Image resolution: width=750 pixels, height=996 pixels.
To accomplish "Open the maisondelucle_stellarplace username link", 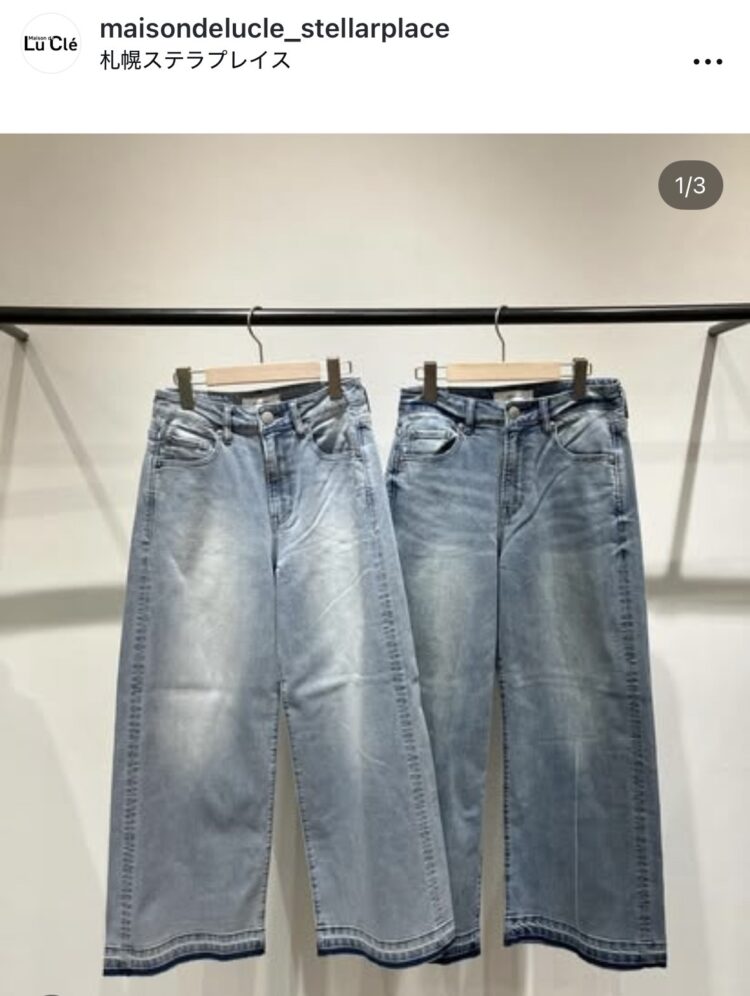I will coord(274,29).
